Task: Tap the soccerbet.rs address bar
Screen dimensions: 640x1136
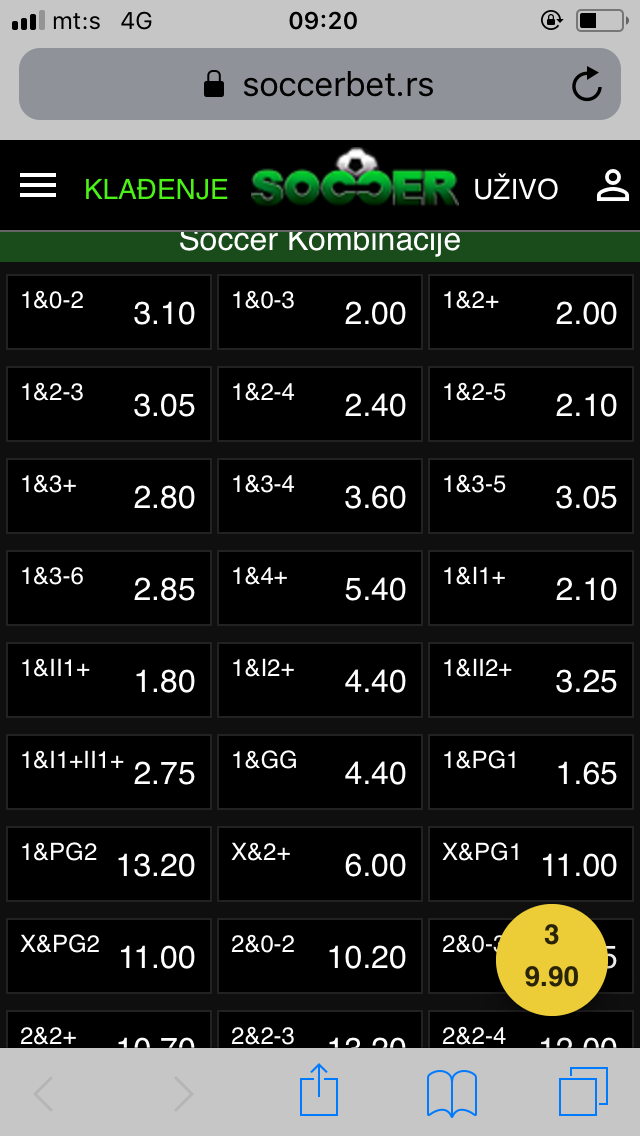Action: (320, 84)
